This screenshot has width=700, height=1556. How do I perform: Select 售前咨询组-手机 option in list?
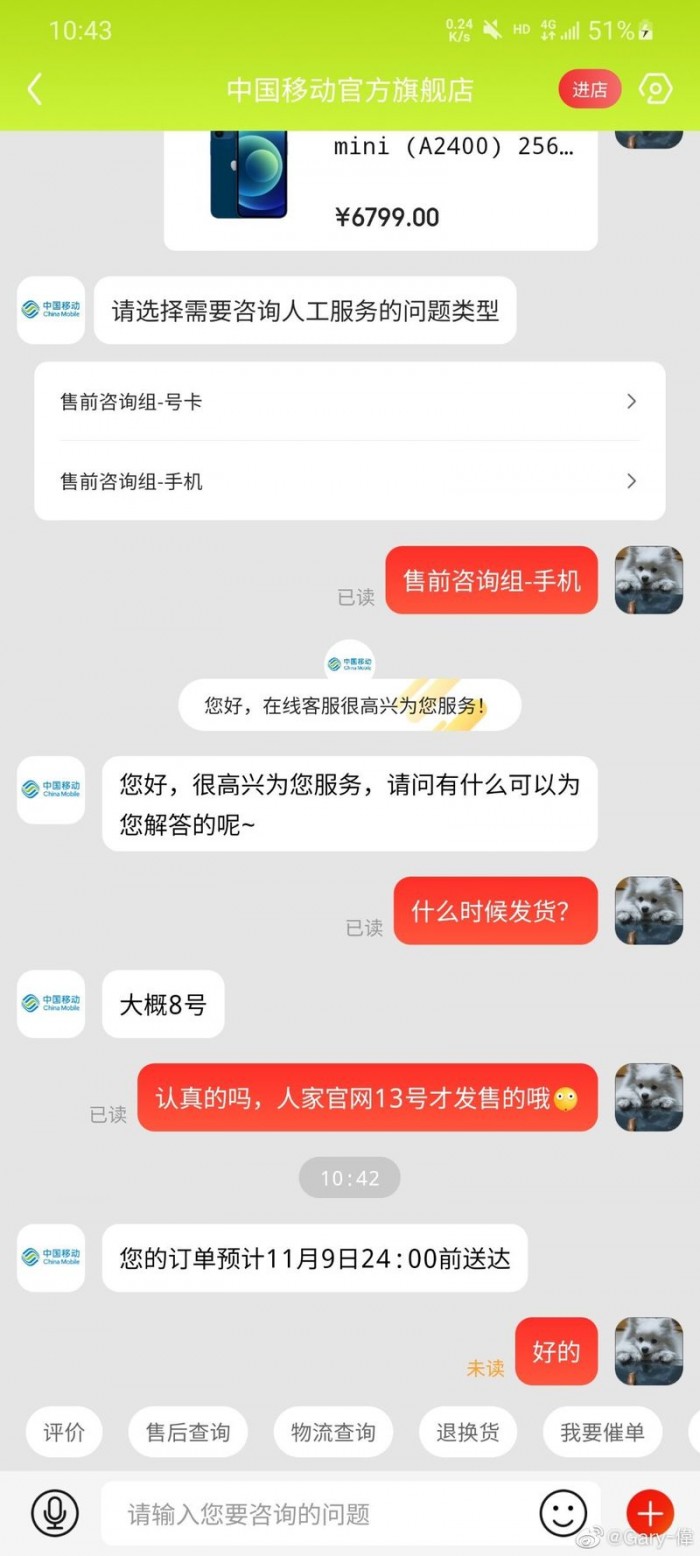click(x=349, y=481)
